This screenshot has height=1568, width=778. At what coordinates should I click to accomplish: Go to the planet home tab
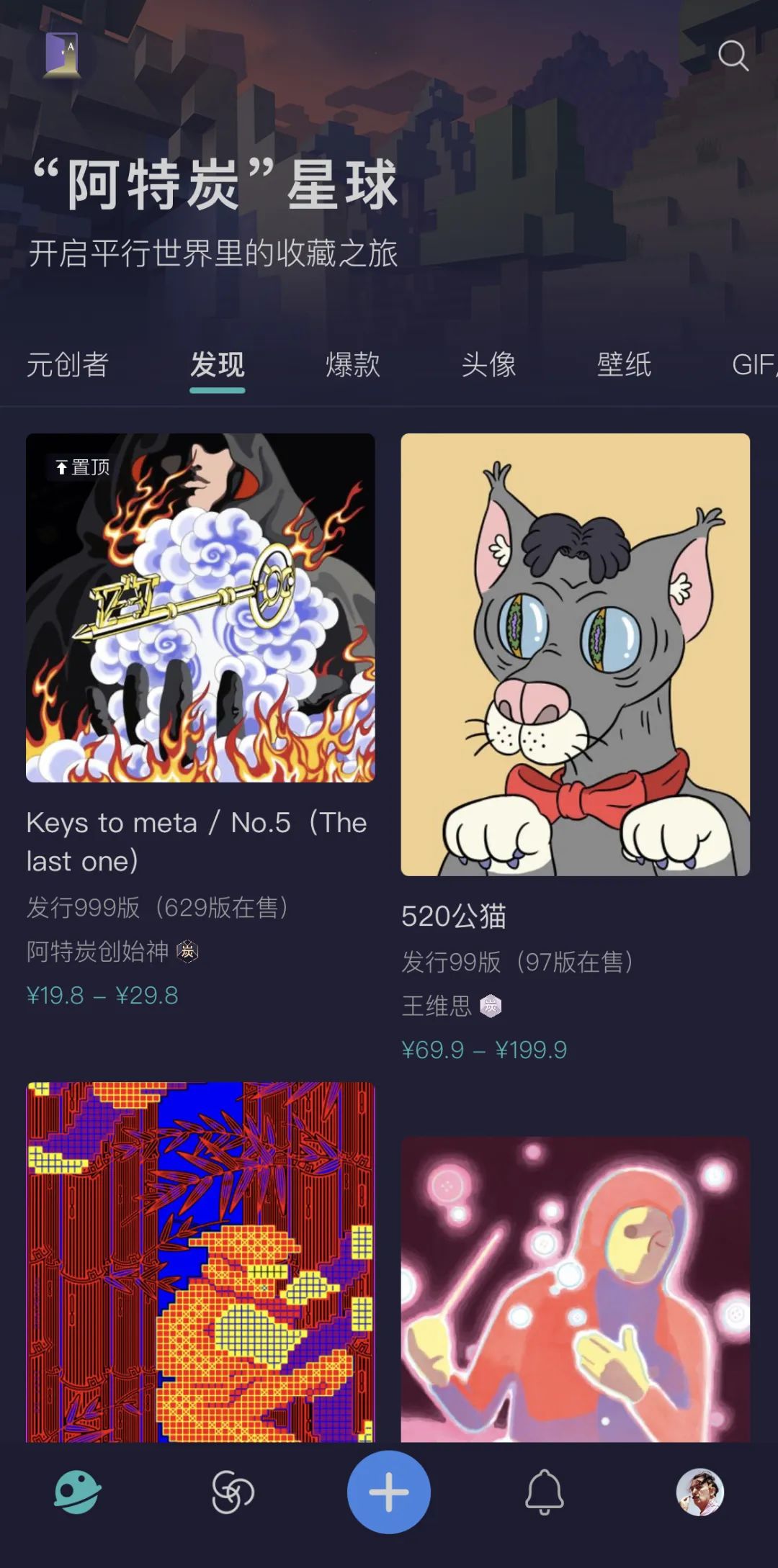[x=77, y=1492]
